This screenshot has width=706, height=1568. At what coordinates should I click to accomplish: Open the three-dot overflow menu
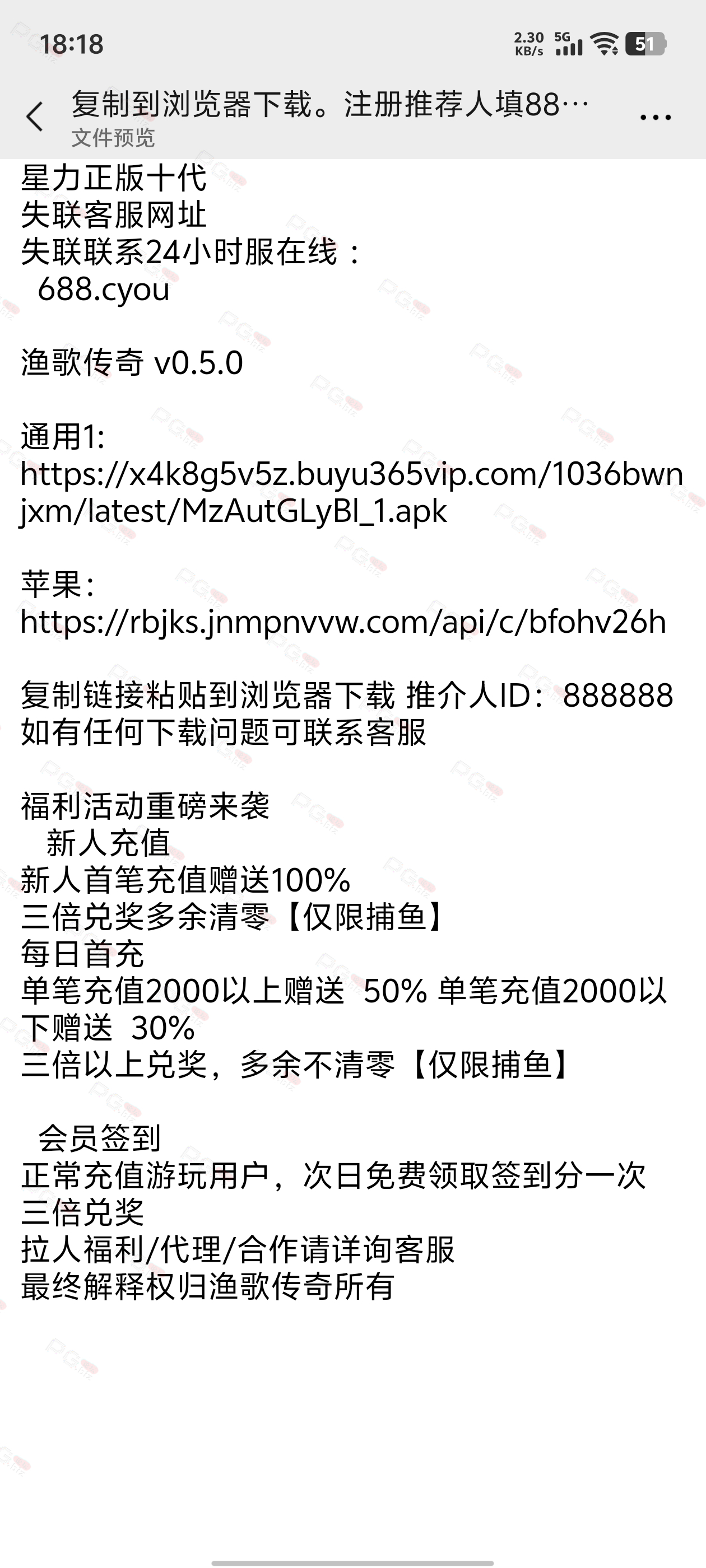[x=656, y=117]
